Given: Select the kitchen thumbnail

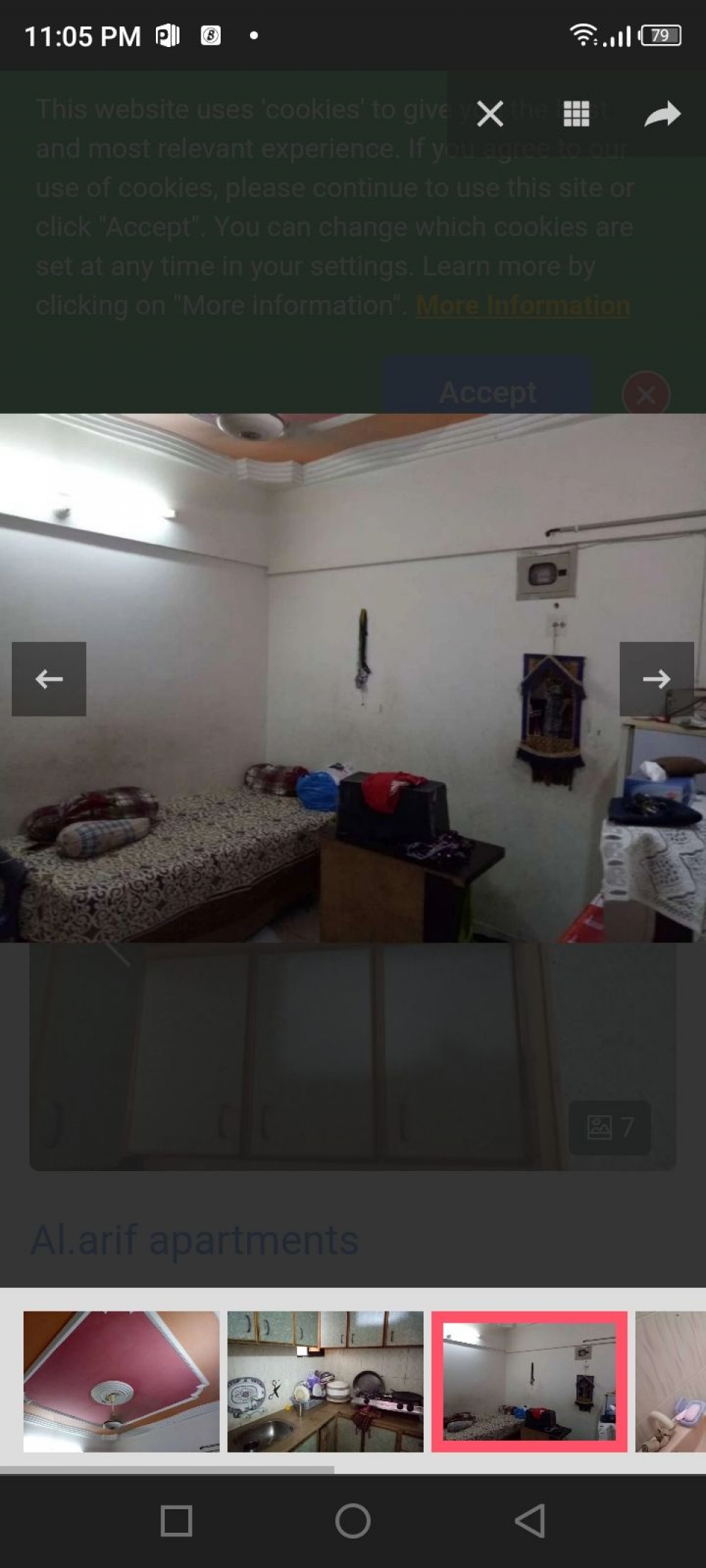Looking at the screenshot, I should click(325, 1381).
